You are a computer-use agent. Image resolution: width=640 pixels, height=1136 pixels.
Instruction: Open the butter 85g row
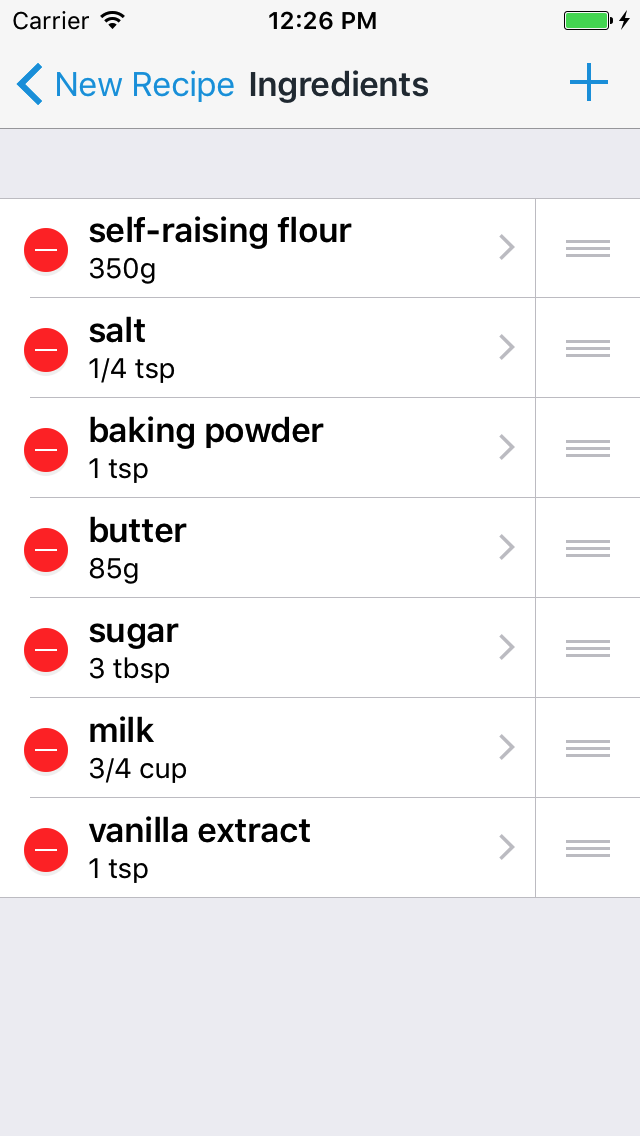click(267, 548)
